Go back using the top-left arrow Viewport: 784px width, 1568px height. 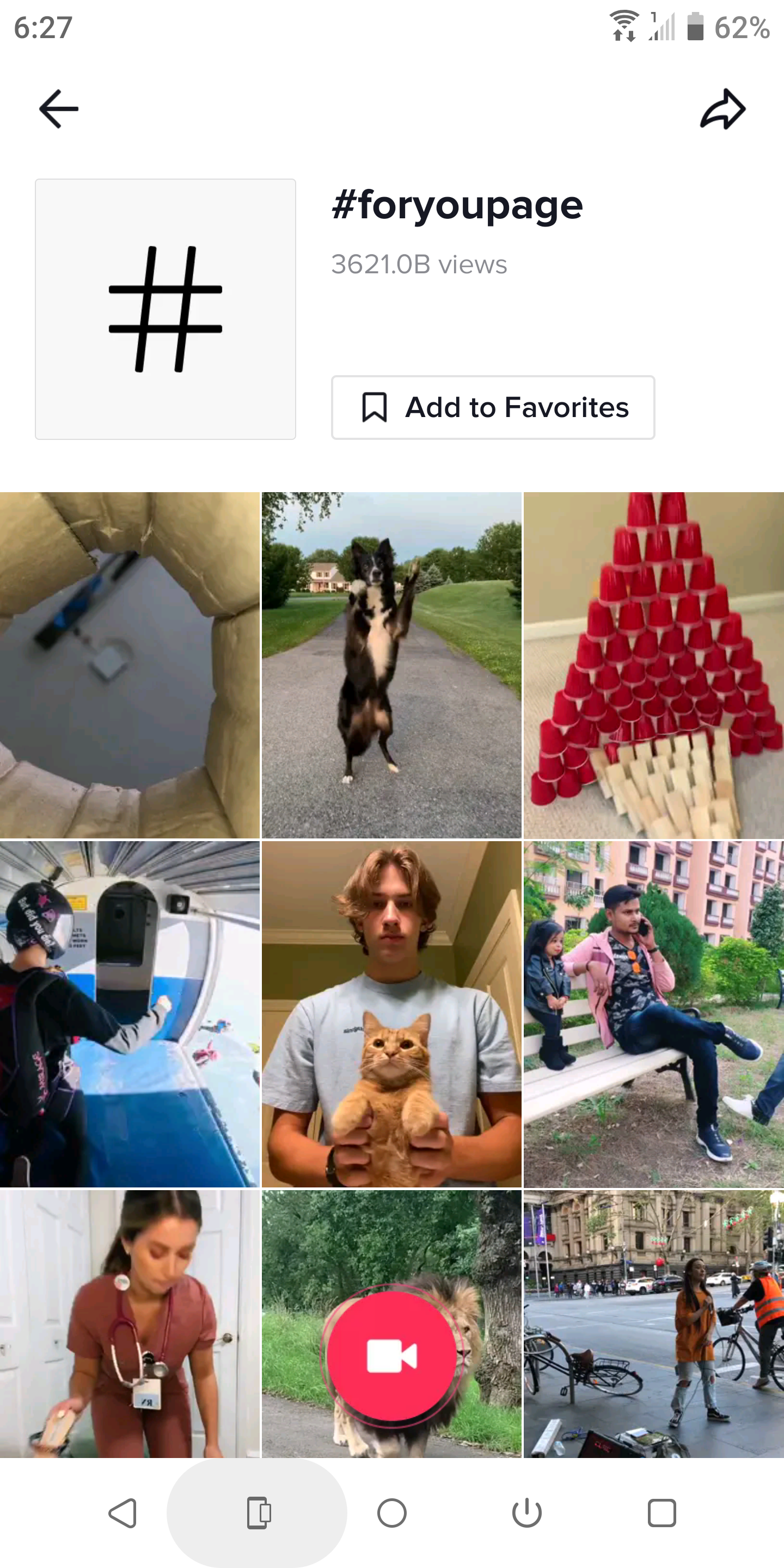[58, 109]
